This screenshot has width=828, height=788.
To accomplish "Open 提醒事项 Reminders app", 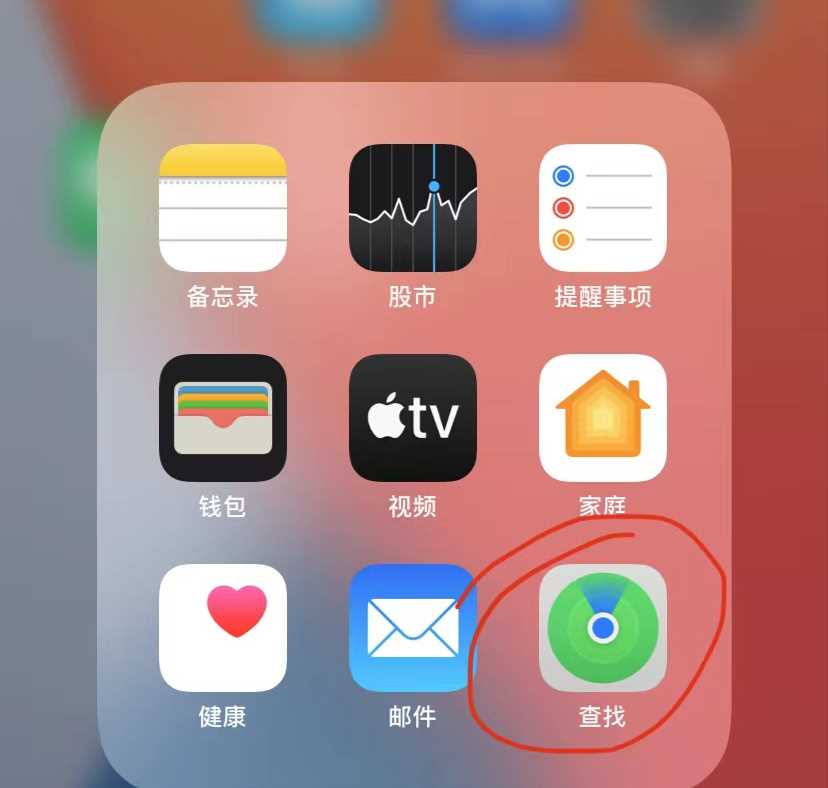I will click(603, 208).
